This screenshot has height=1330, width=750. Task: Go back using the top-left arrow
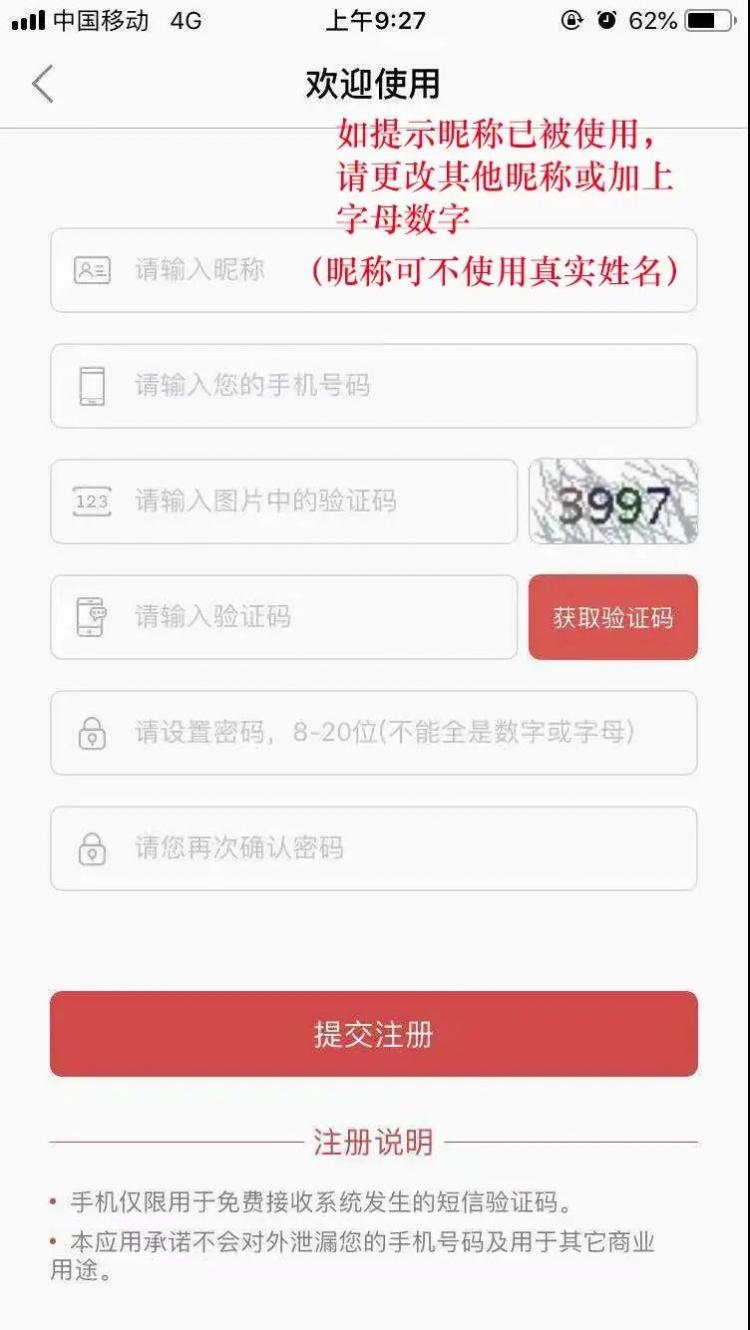pyautogui.click(x=42, y=85)
